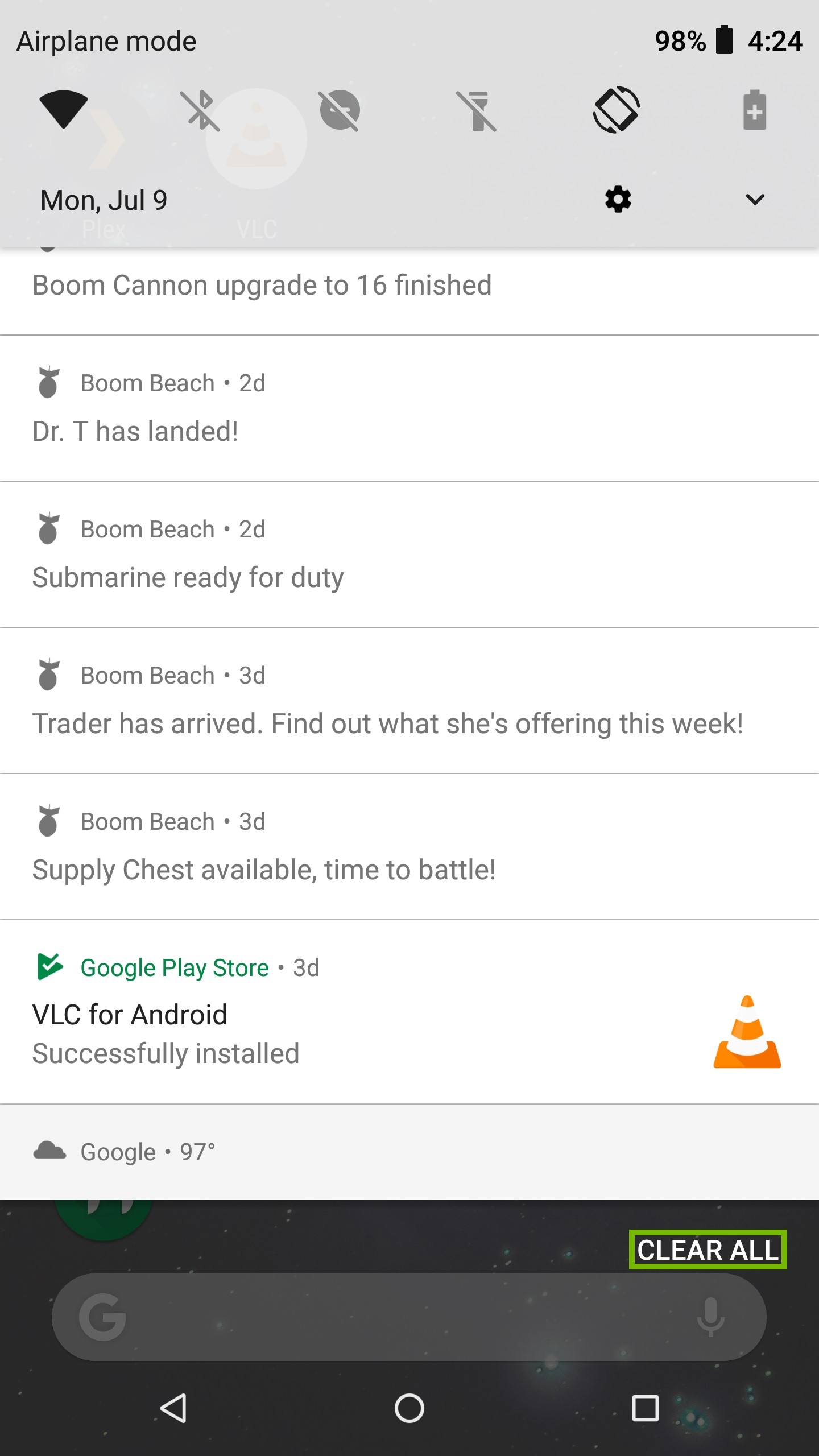Image resolution: width=819 pixels, height=1456 pixels.
Task: Turn on location from quick settings
Action: click(x=339, y=111)
